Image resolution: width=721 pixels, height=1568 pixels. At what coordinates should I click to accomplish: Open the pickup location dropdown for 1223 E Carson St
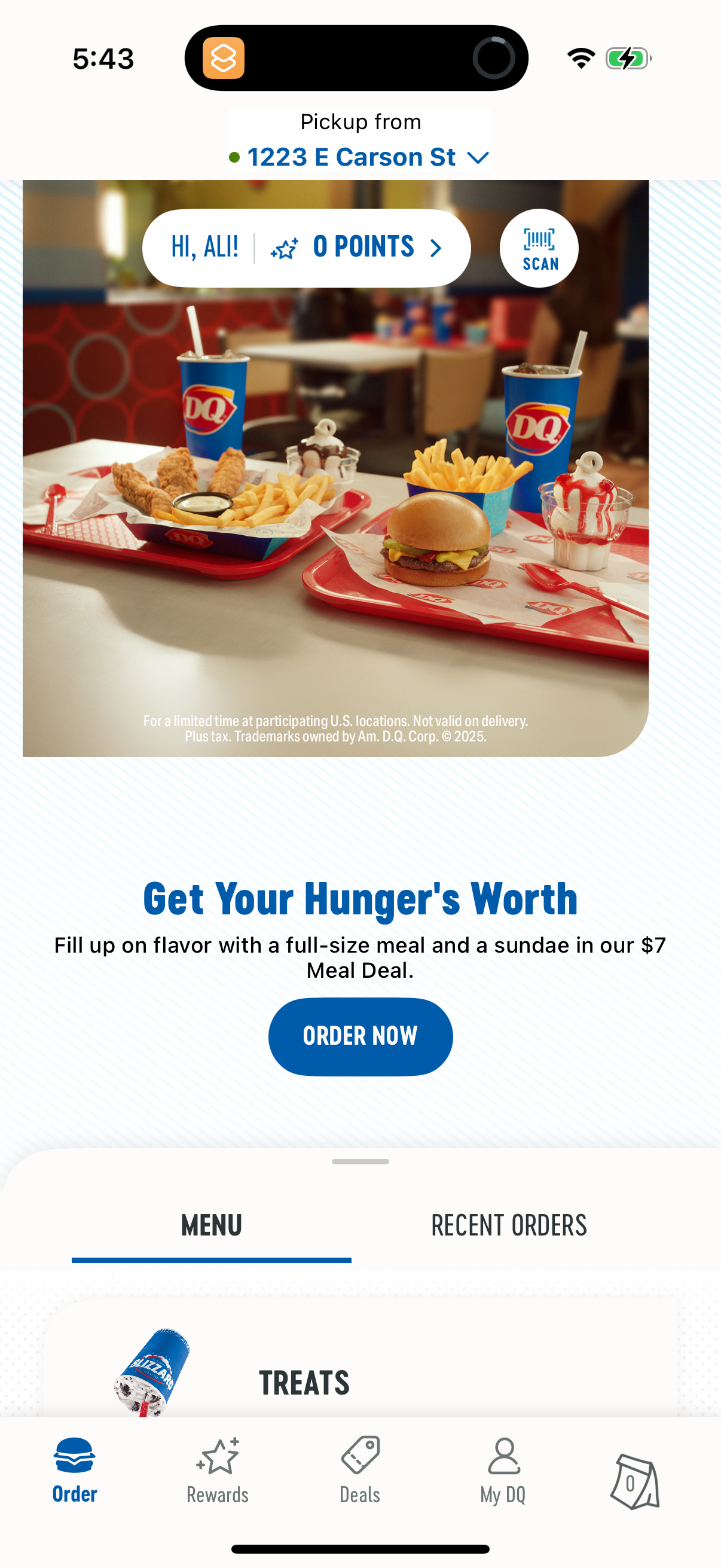478,157
